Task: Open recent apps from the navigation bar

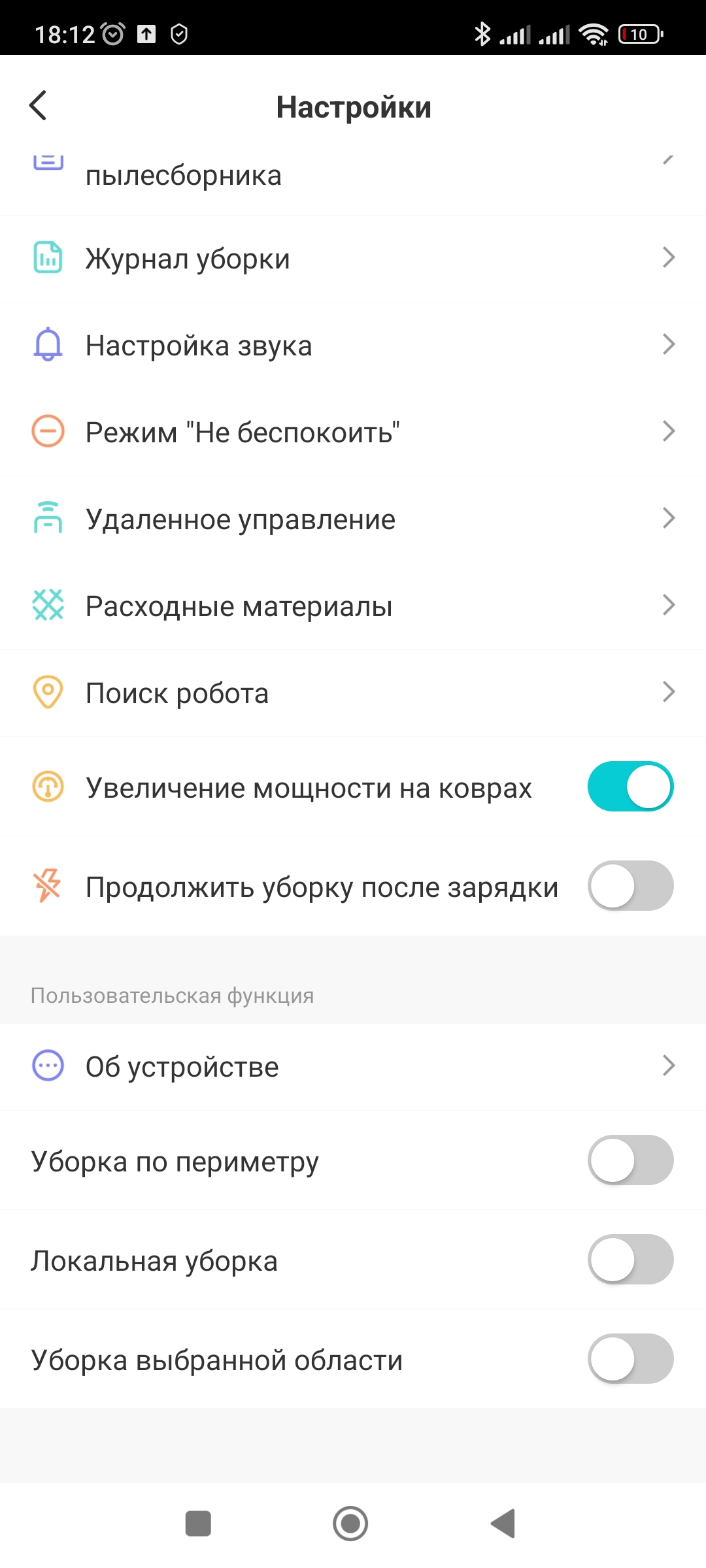Action: coord(198,1524)
